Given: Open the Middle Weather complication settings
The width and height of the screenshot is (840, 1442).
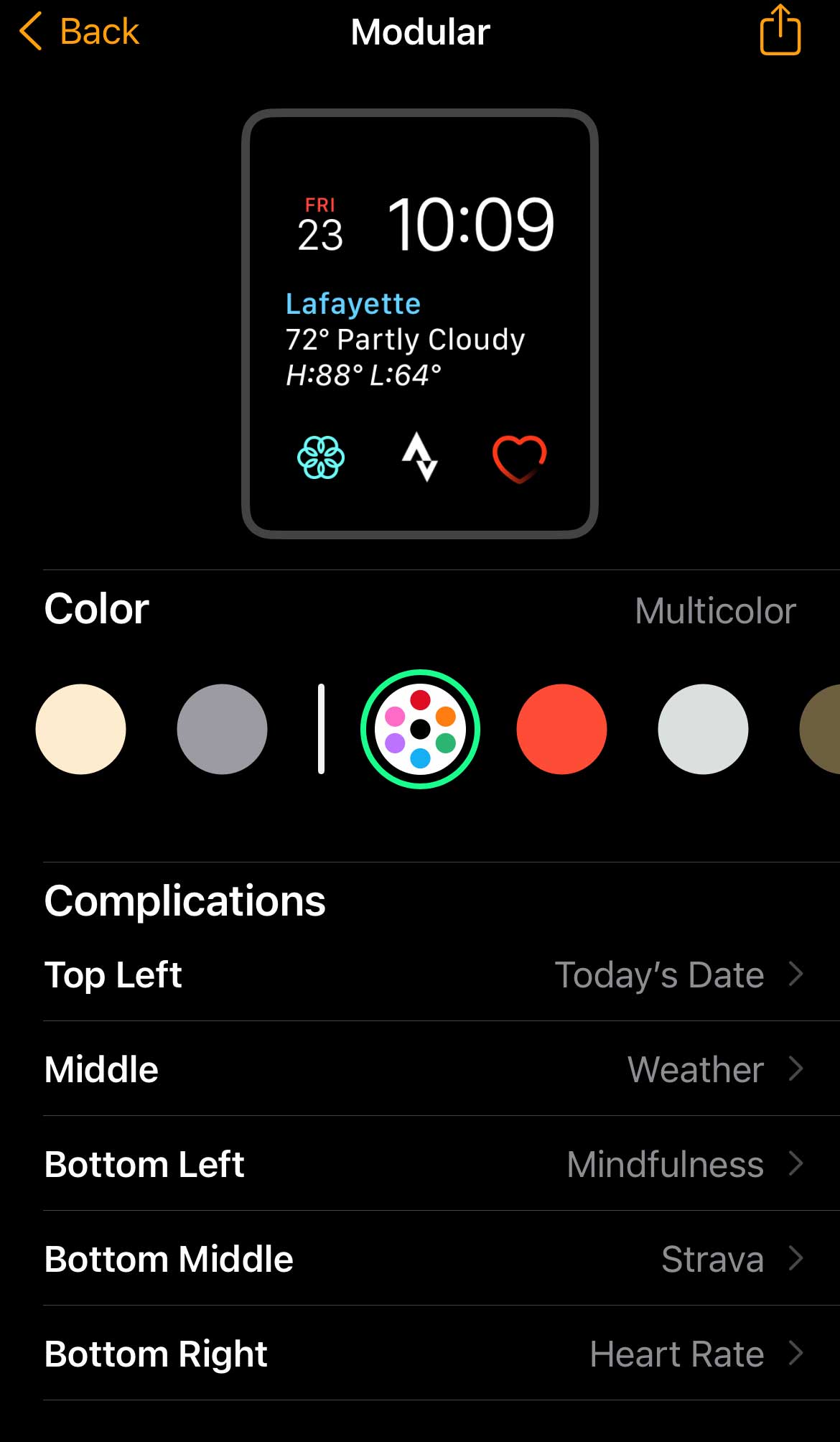Looking at the screenshot, I should tap(420, 1069).
